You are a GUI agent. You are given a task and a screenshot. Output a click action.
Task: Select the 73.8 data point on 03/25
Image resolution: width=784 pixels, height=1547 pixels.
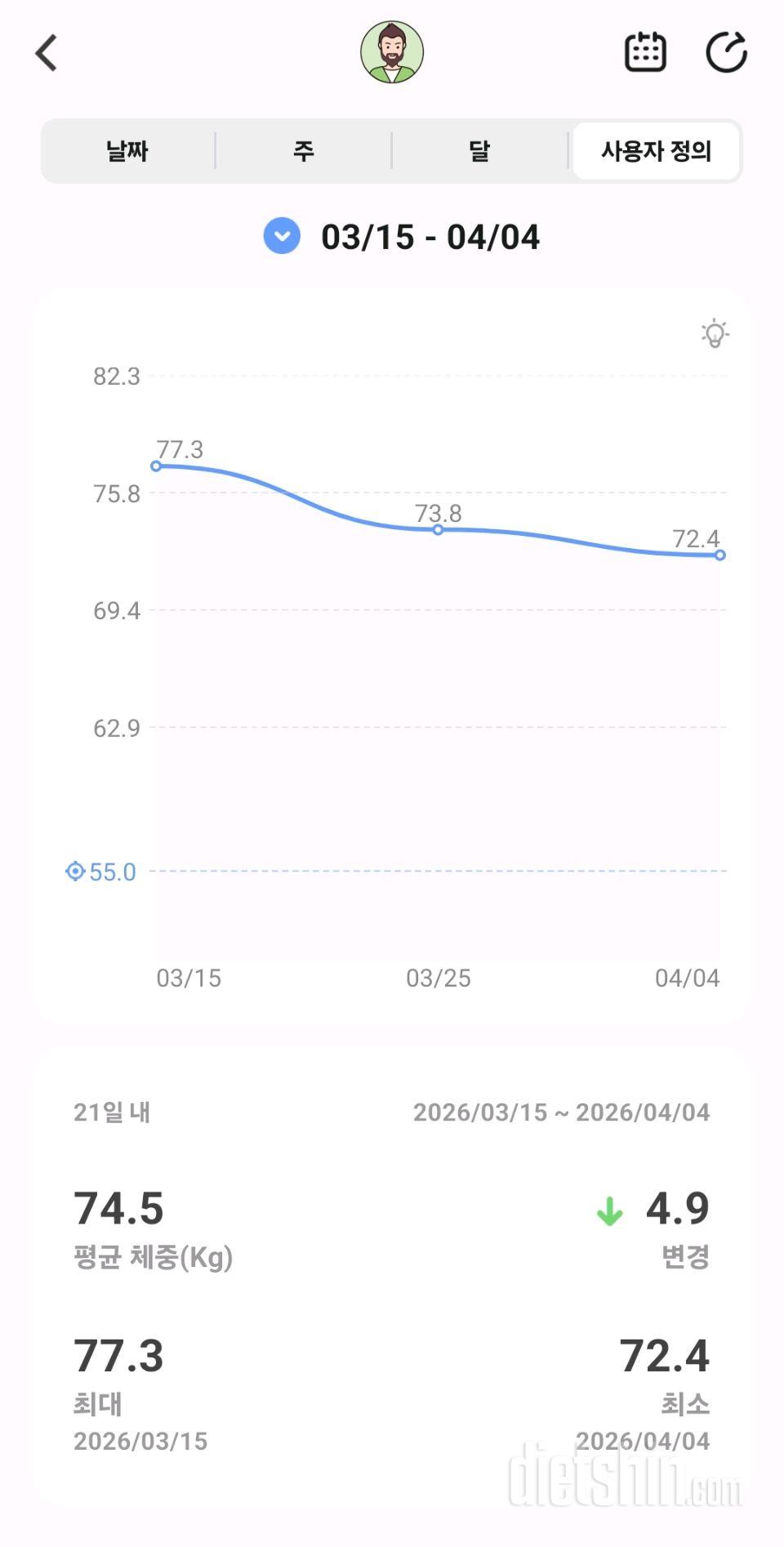(439, 529)
